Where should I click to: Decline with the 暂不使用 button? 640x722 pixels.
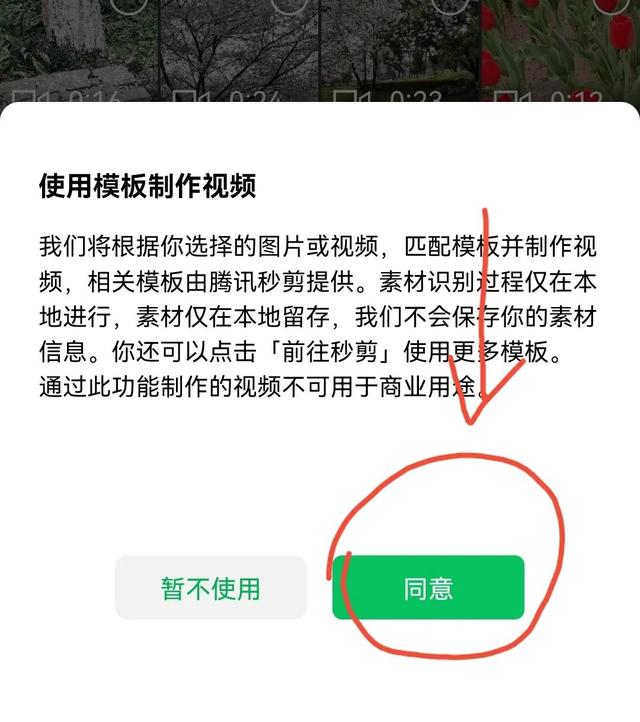tap(210, 588)
